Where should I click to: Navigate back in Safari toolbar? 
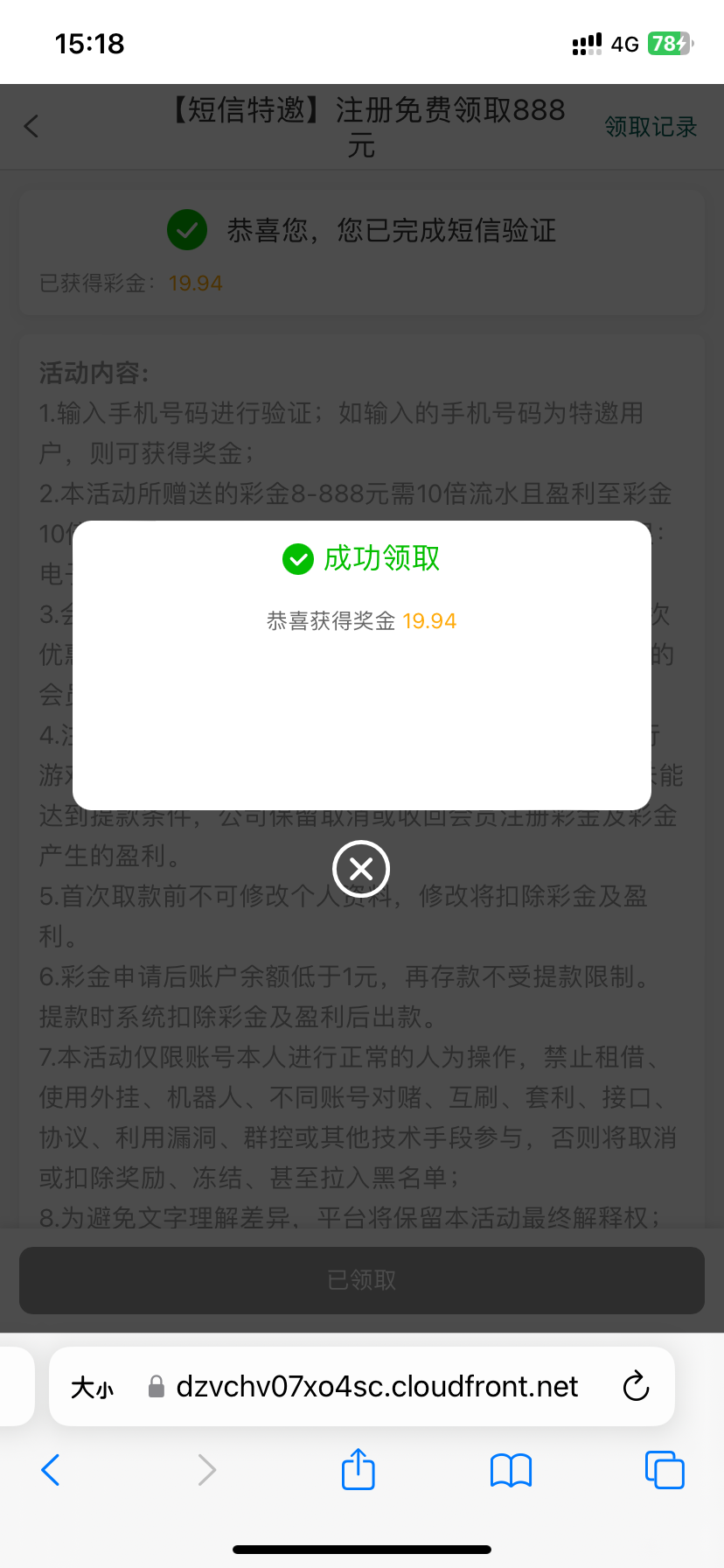tap(51, 1470)
